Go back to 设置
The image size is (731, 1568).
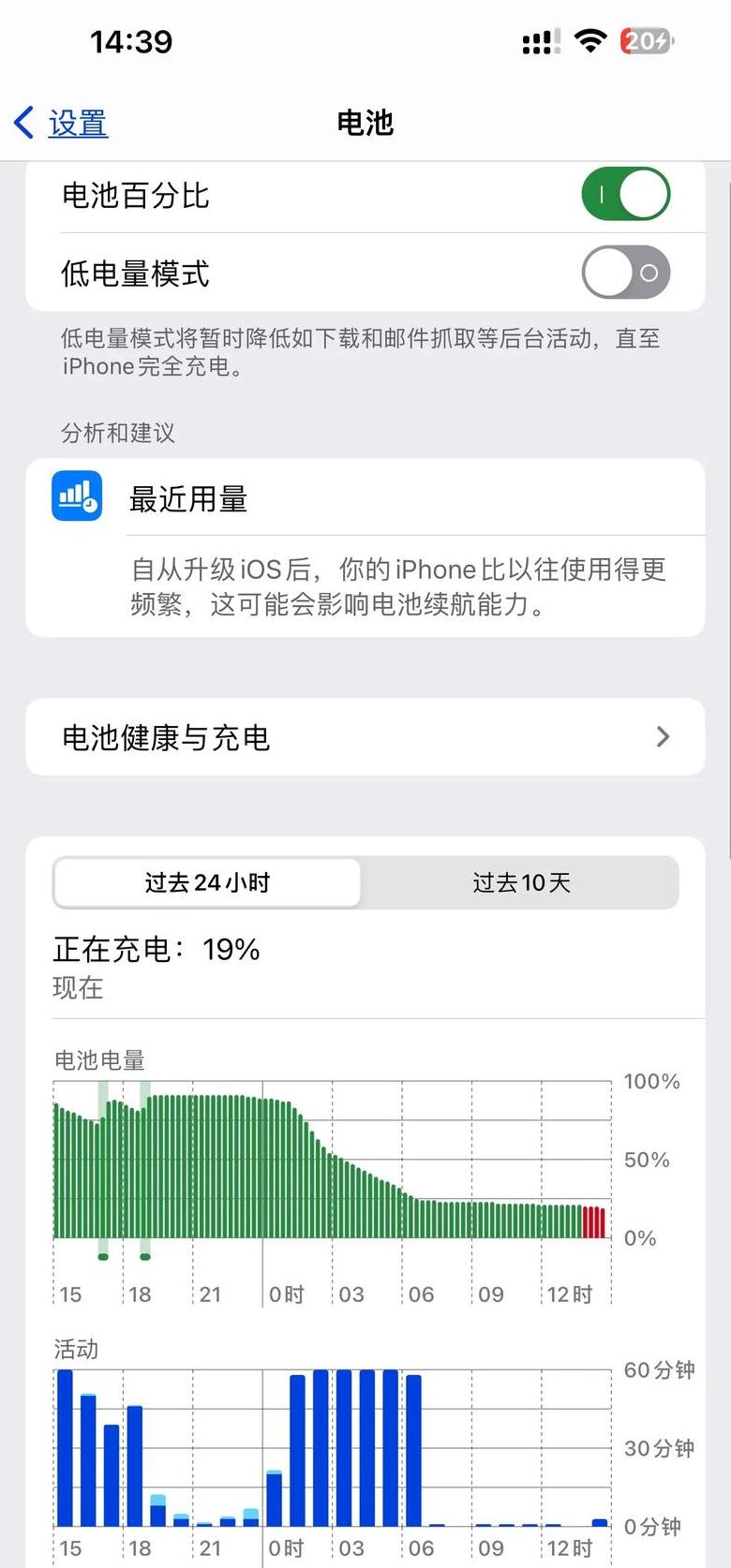pos(62,123)
